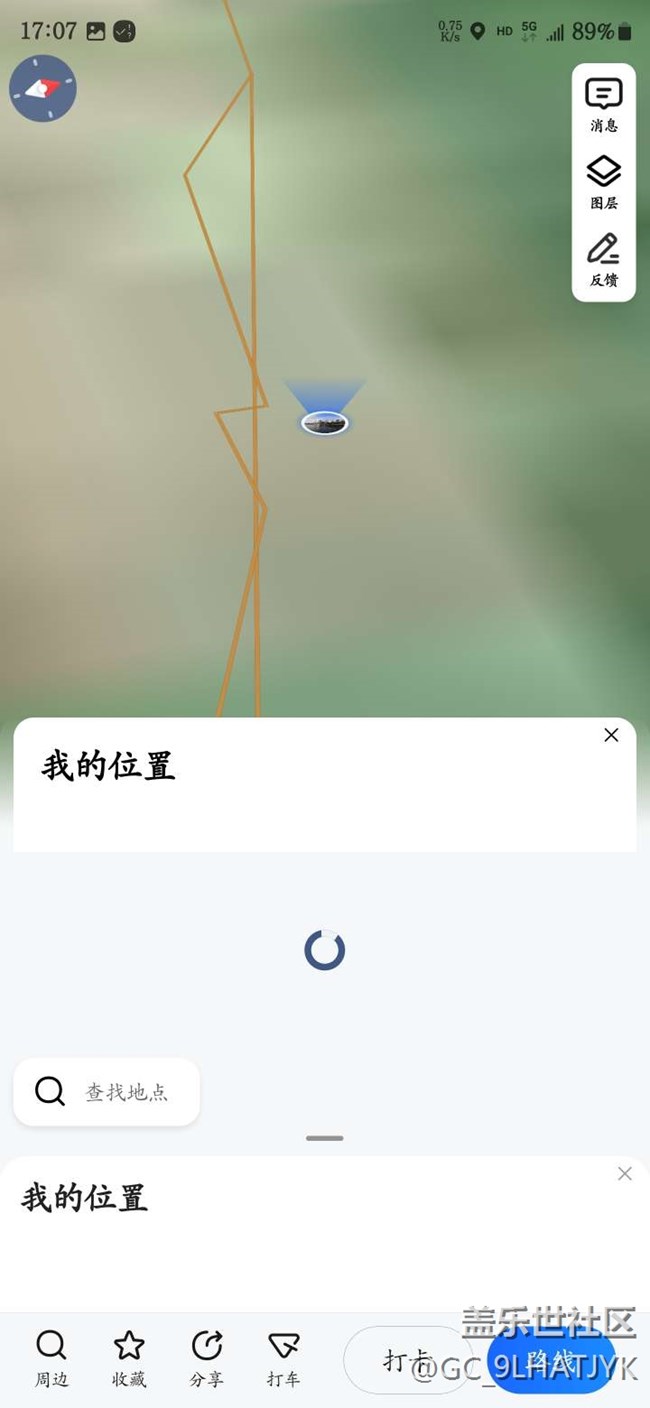Share my location via 分享

tap(206, 1359)
